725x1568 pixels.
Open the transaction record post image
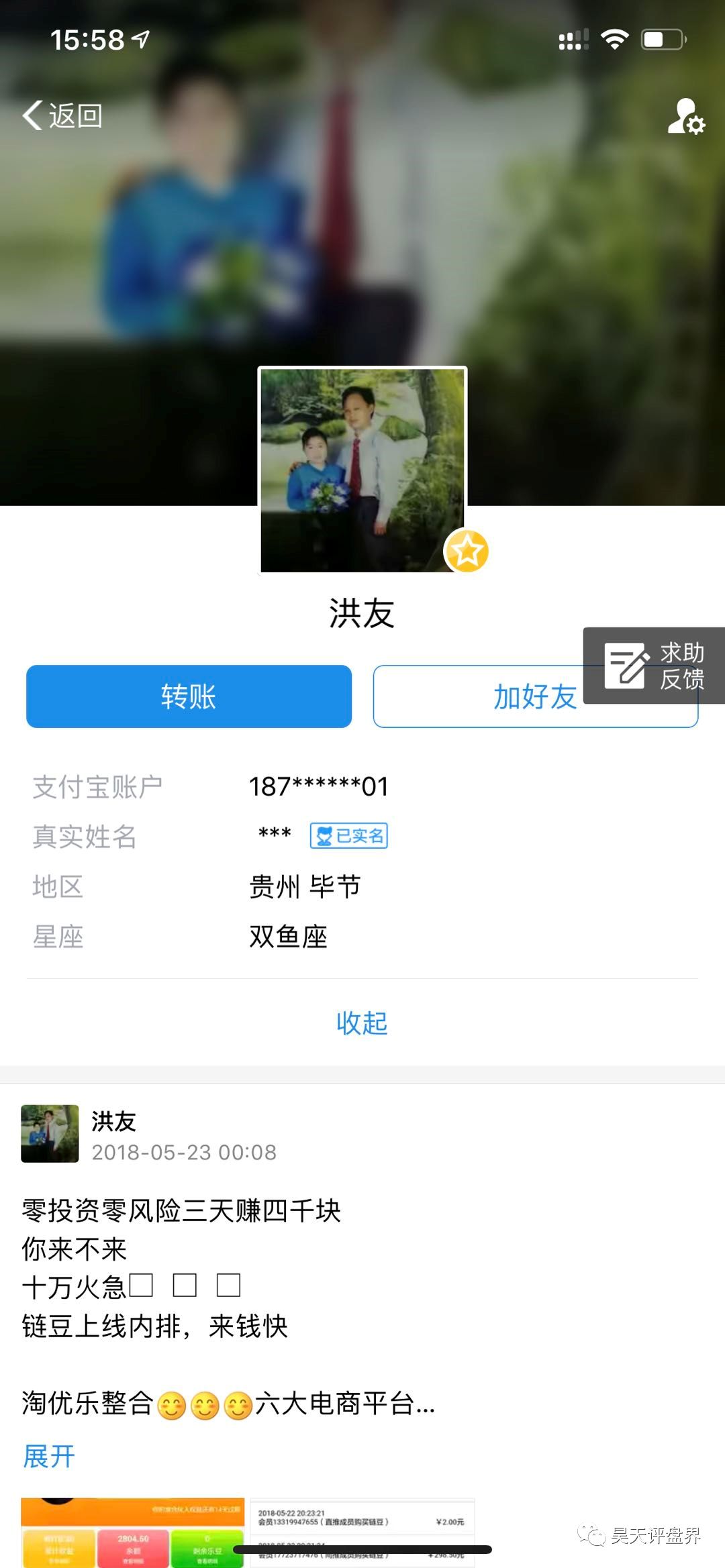362,1532
